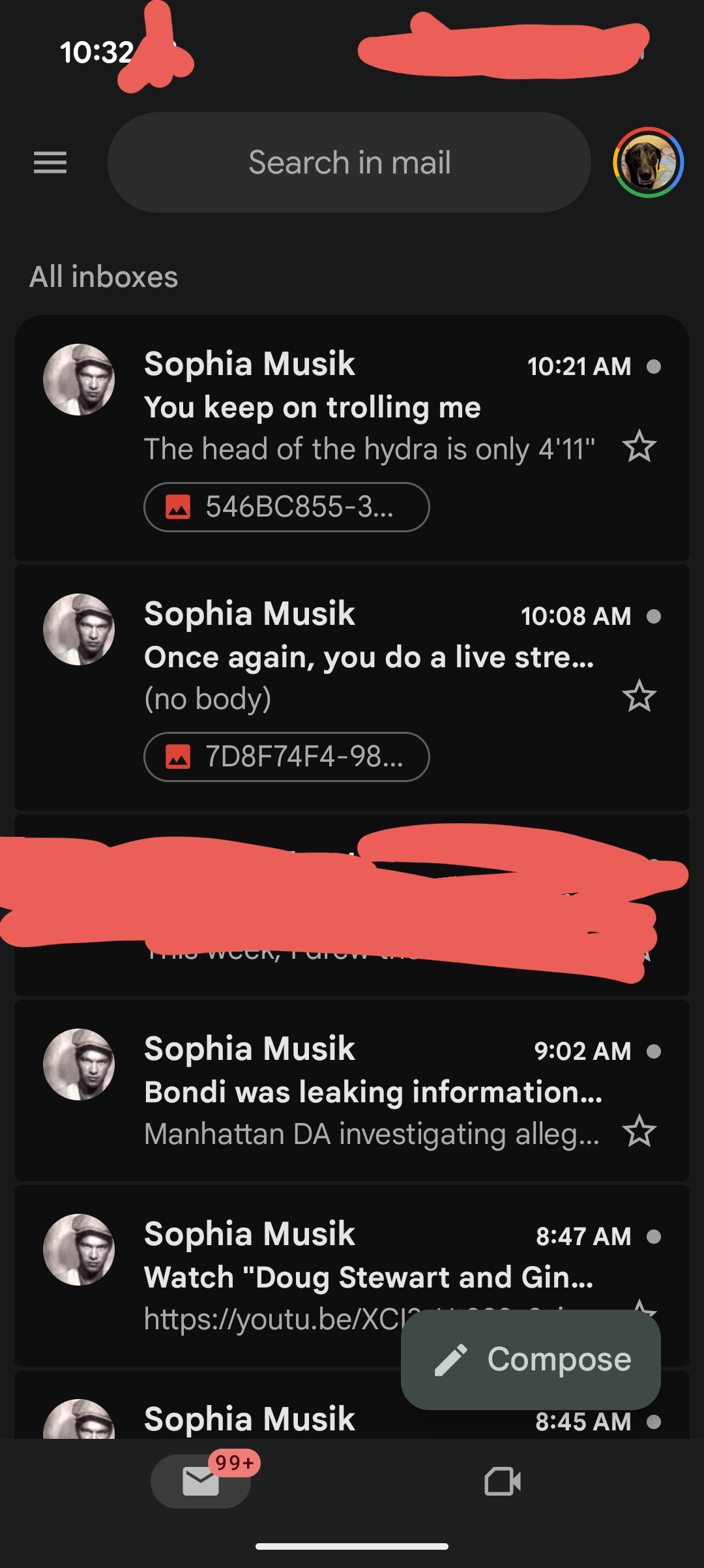Switch to the Meet video tab
Screen dimensions: 704x1568
coord(503,1481)
